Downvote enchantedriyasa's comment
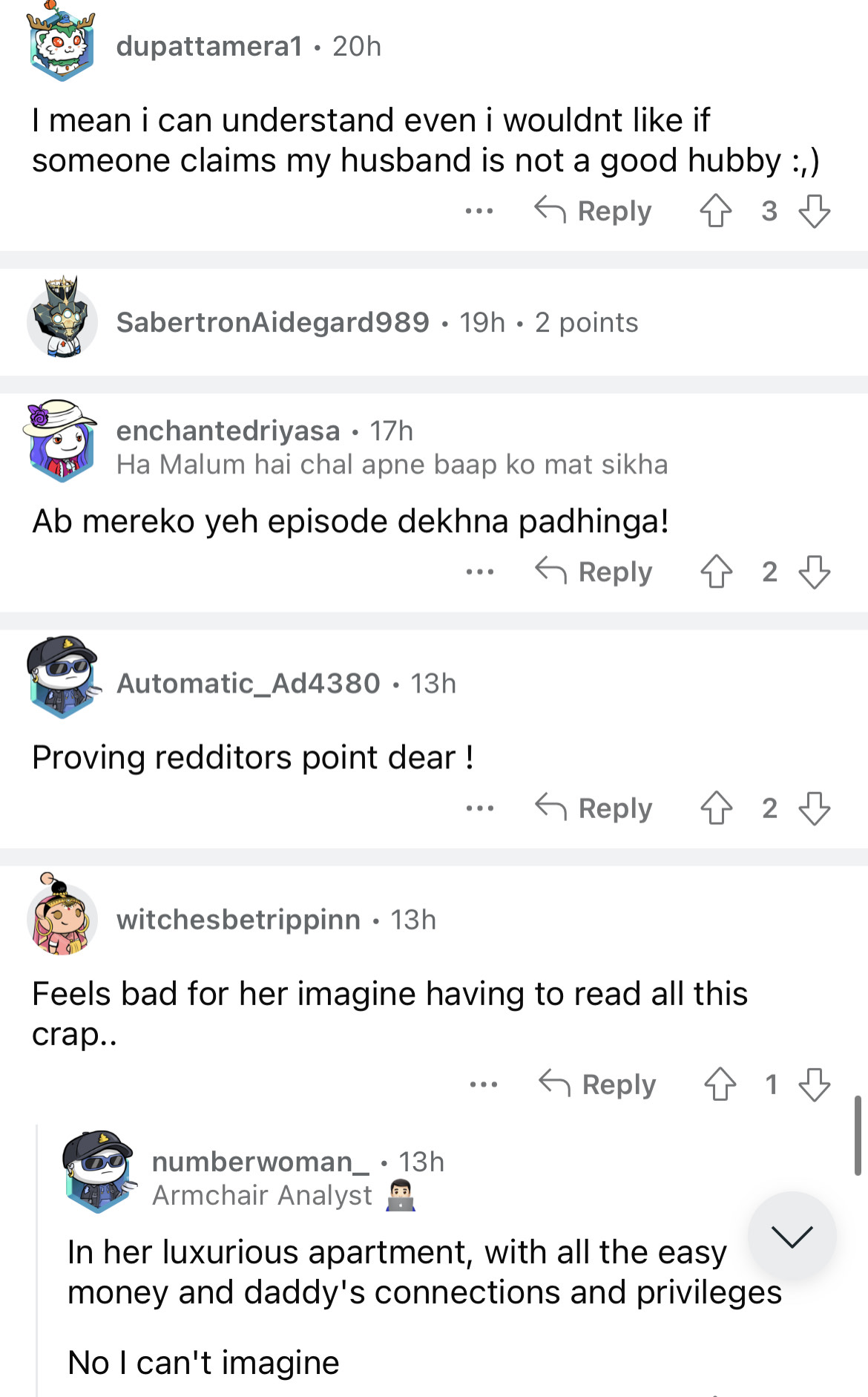 (x=814, y=572)
